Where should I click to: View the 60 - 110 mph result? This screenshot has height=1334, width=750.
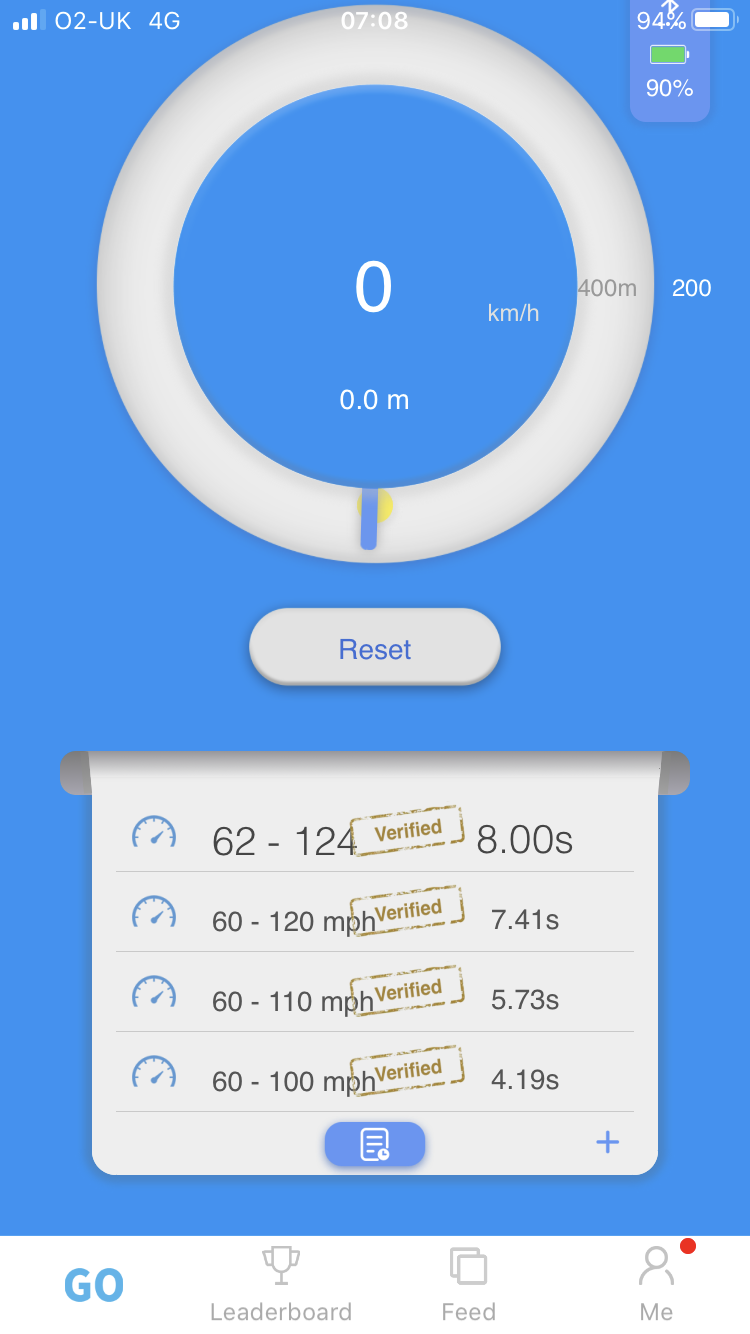(x=375, y=998)
